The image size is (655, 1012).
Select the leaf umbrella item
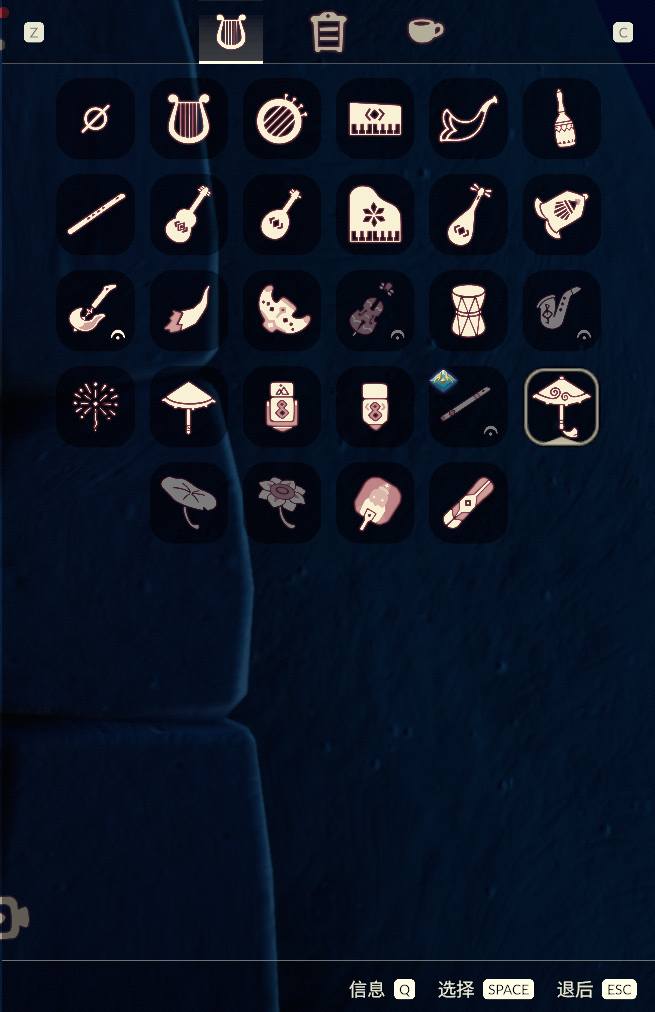pyautogui.click(x=189, y=502)
